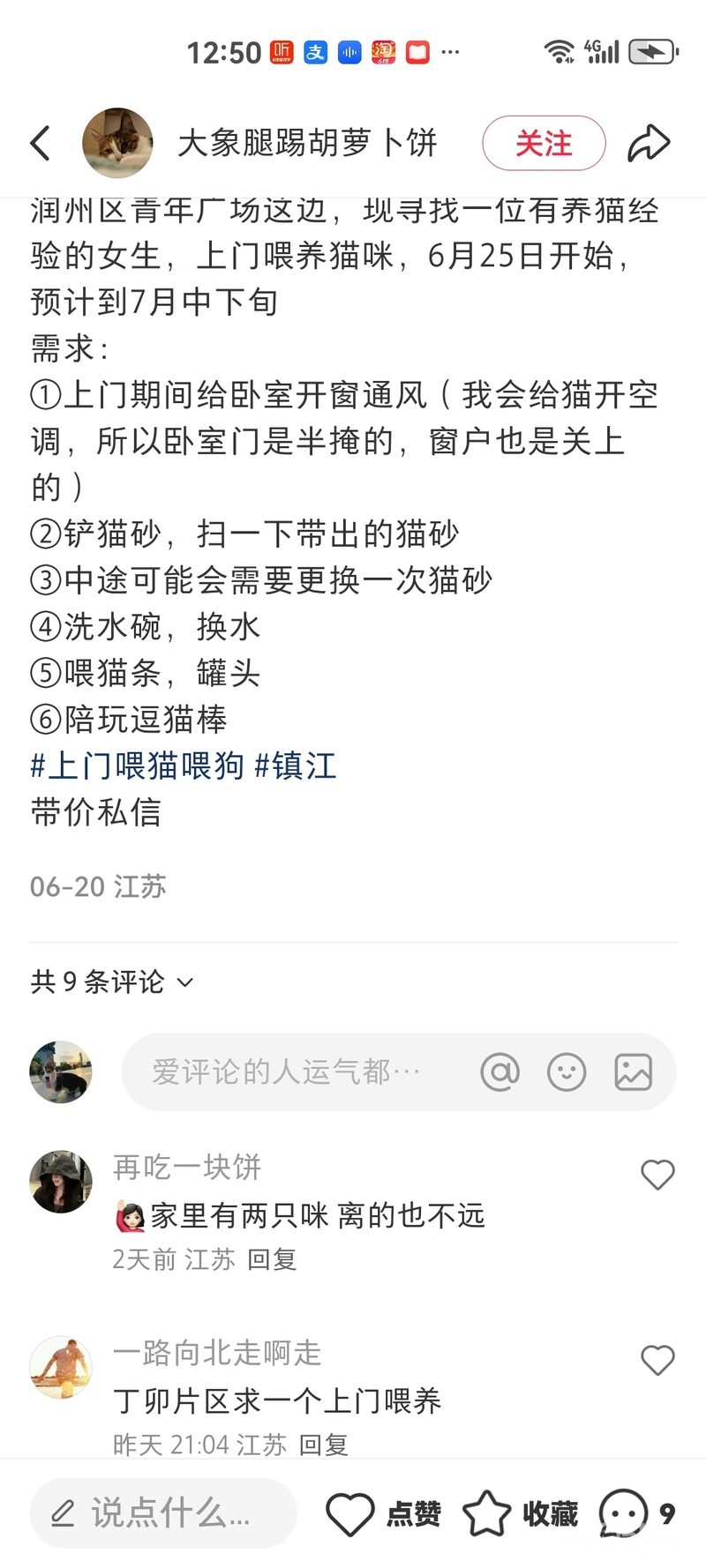706x1568 pixels.
Task: Open 再吃一块饼's profile avatar
Action: click(x=61, y=1182)
